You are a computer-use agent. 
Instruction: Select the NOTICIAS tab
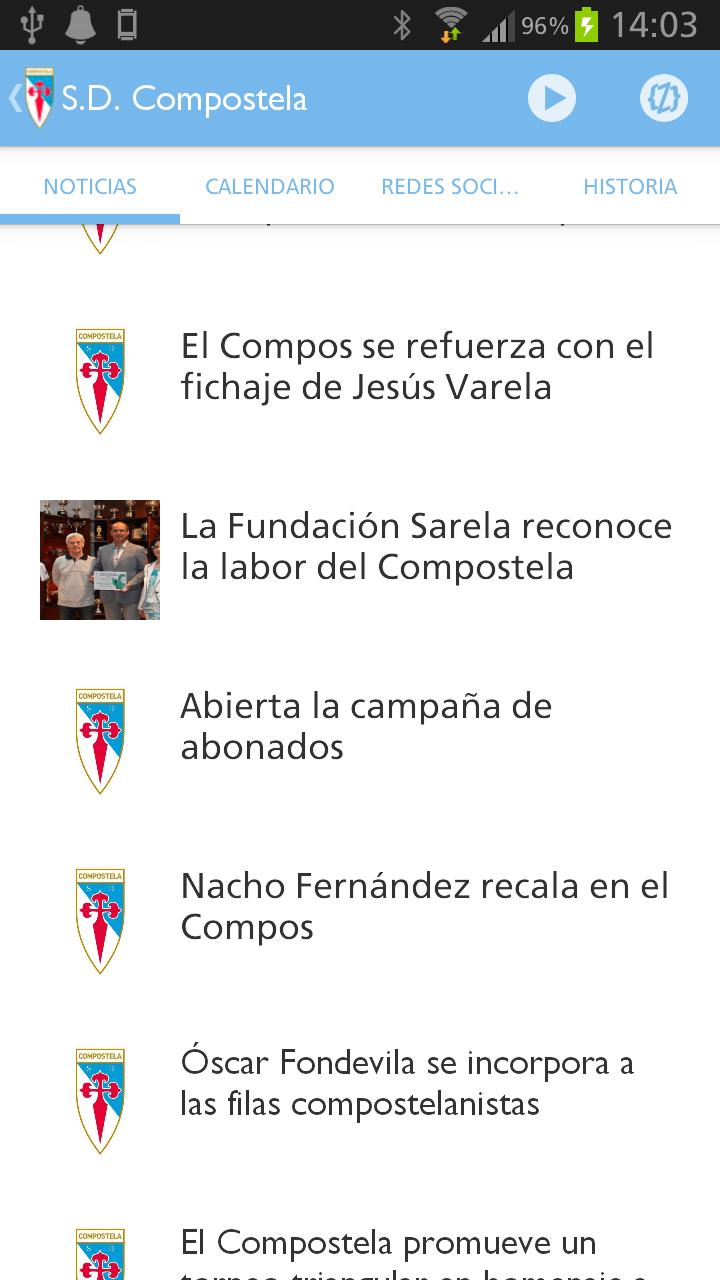[x=90, y=186]
